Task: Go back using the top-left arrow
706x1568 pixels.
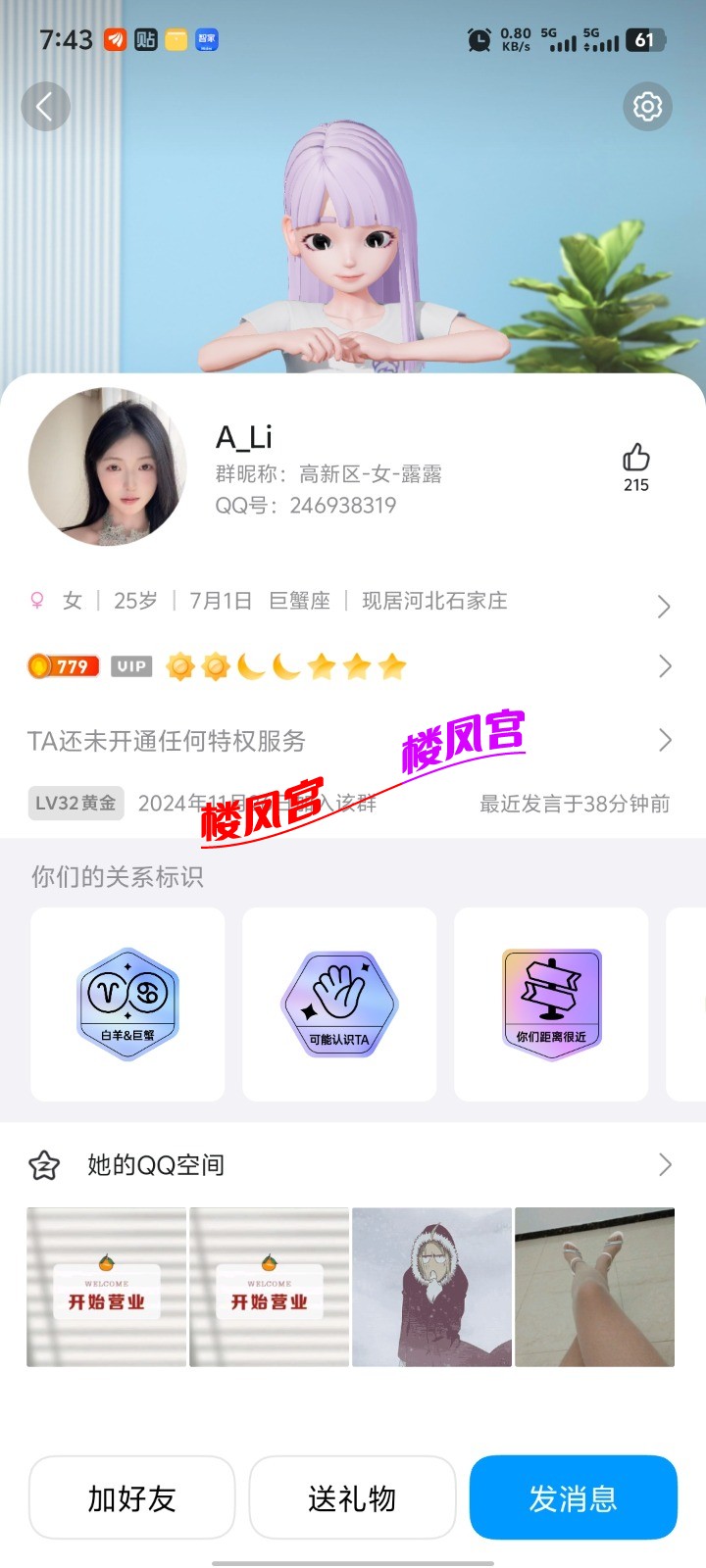Action: (x=45, y=106)
